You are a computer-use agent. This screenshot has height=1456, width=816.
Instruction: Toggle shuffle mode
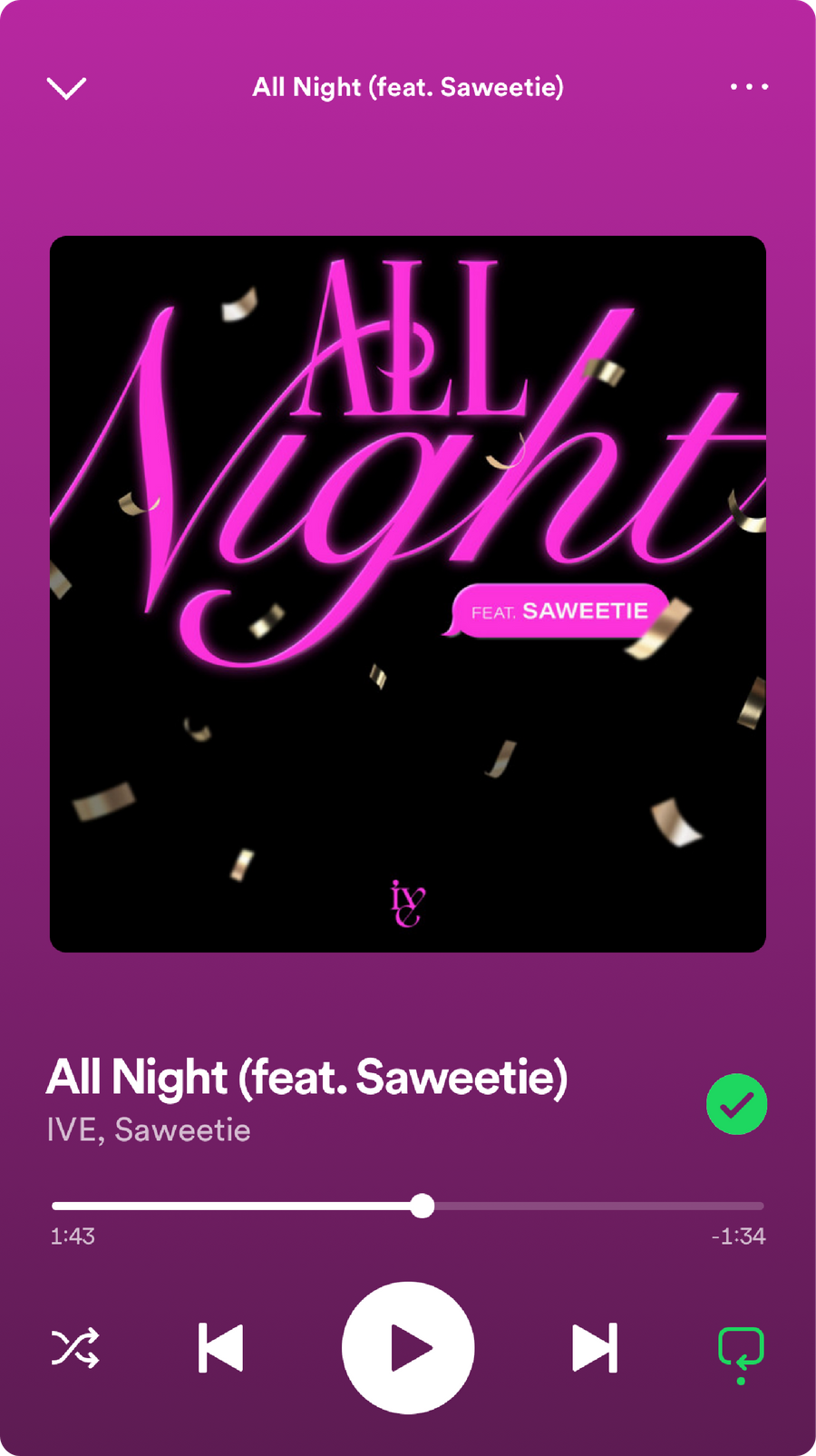tap(75, 1348)
